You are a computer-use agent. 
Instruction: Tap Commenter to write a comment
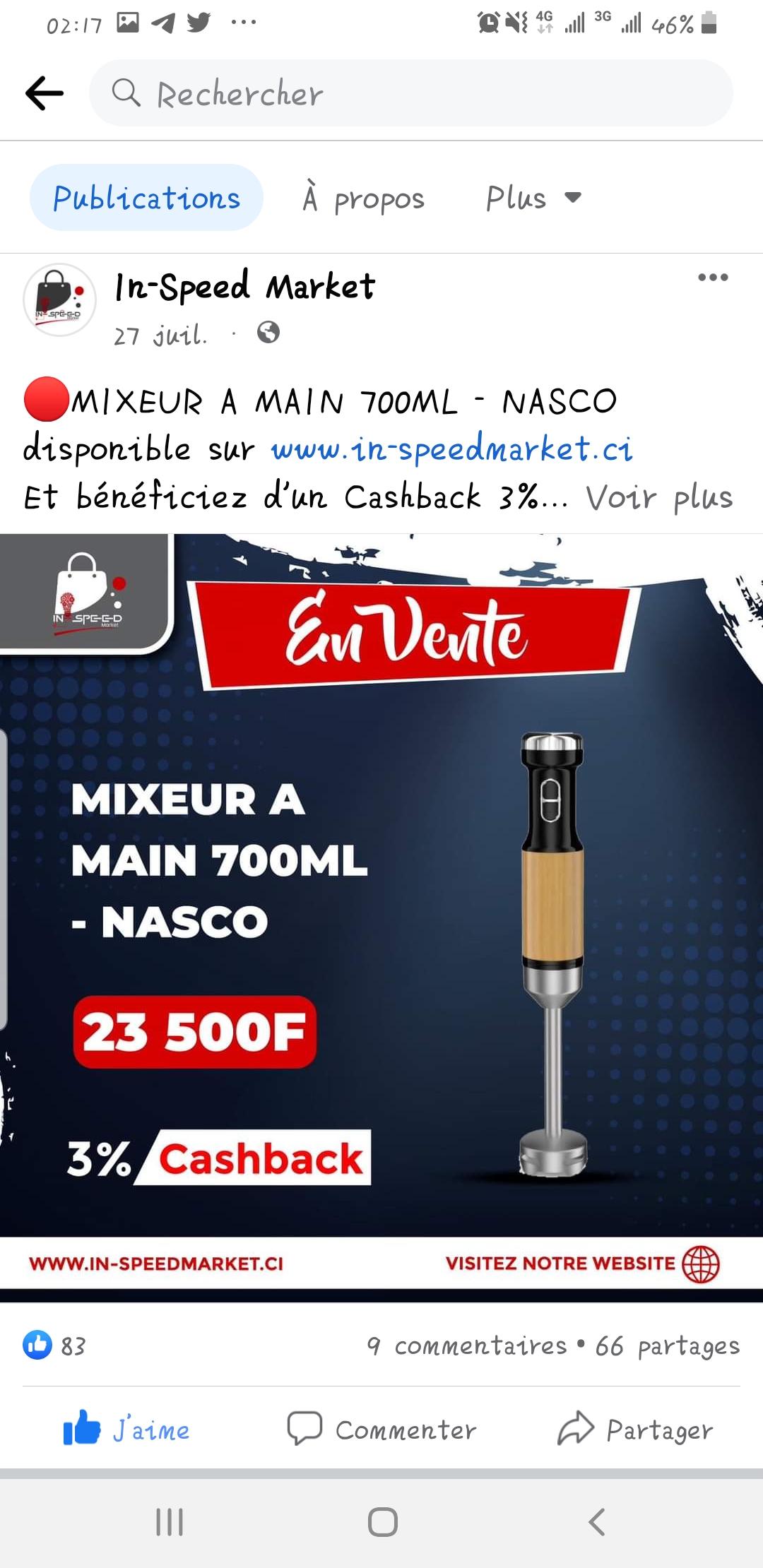pyautogui.click(x=381, y=1430)
